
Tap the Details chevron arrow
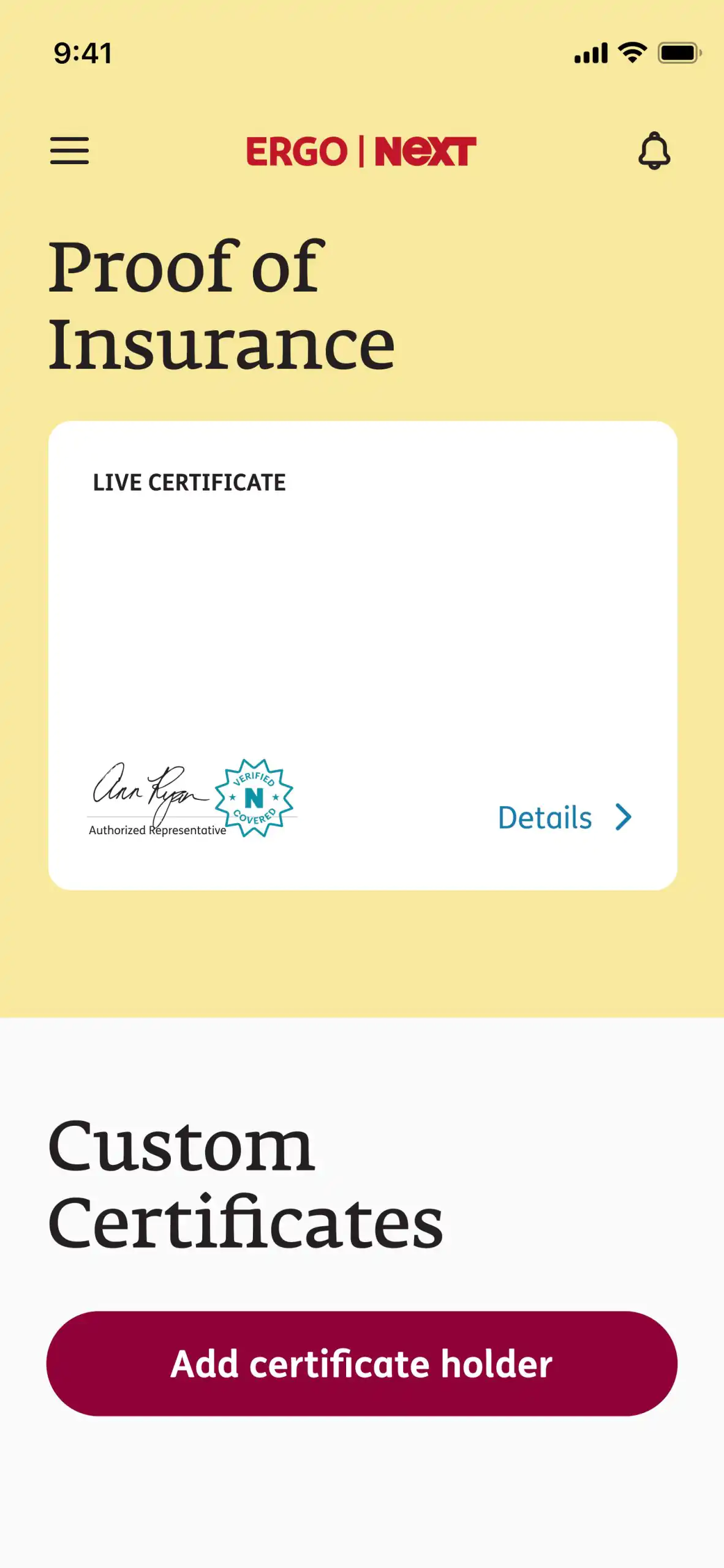tap(624, 817)
